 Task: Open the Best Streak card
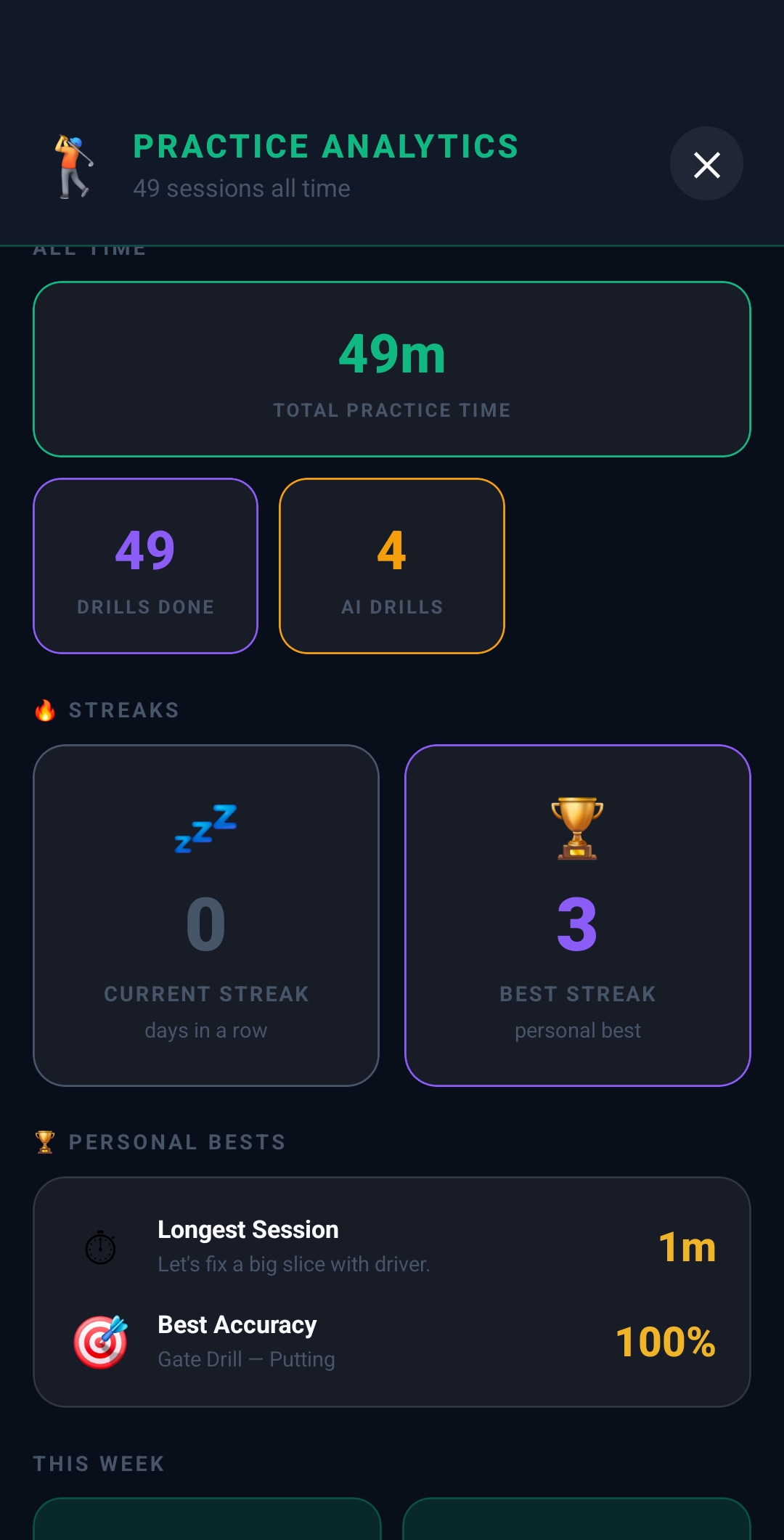577,915
